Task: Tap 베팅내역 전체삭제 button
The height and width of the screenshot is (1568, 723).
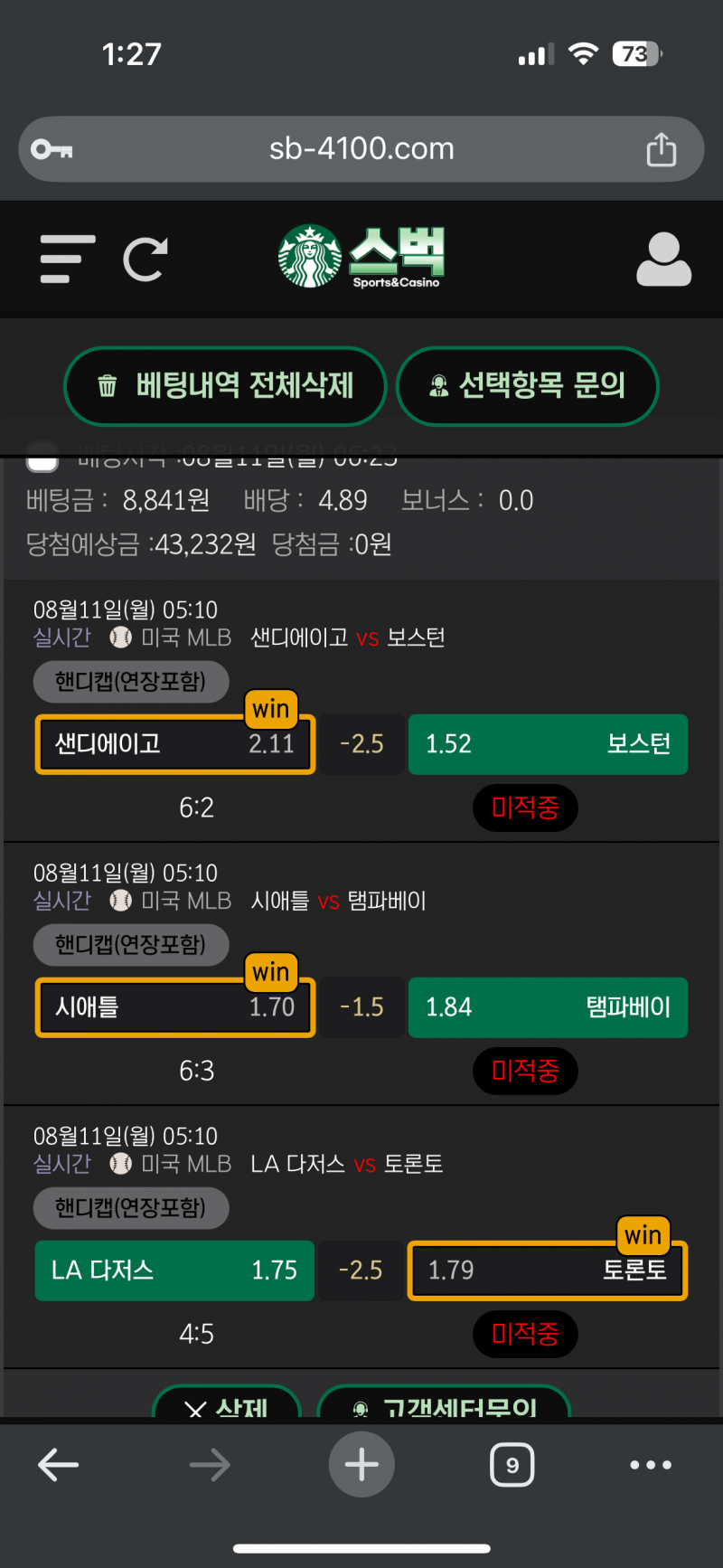Action: (x=225, y=386)
